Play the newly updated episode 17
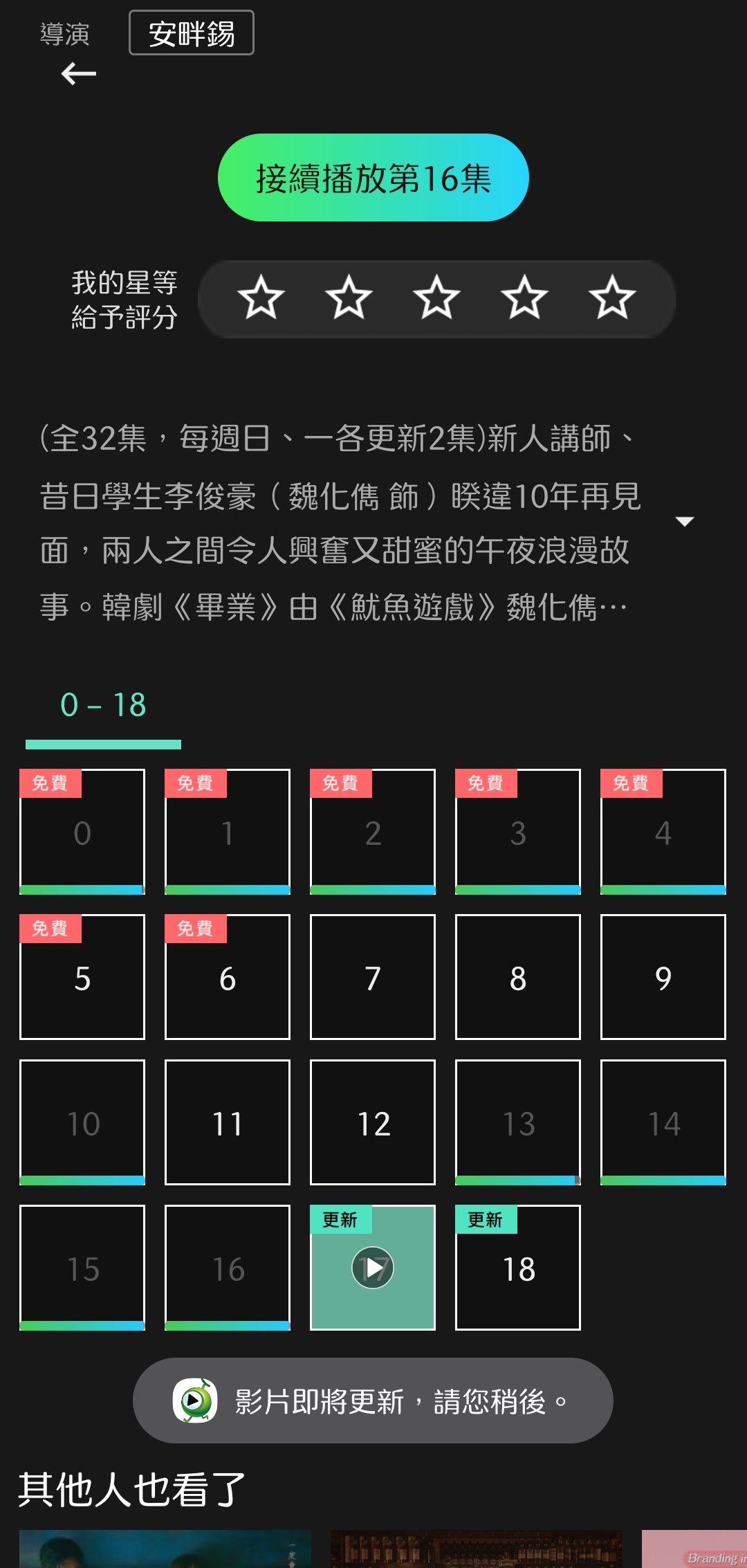Screen dimensions: 747x1568 pos(373,1268)
